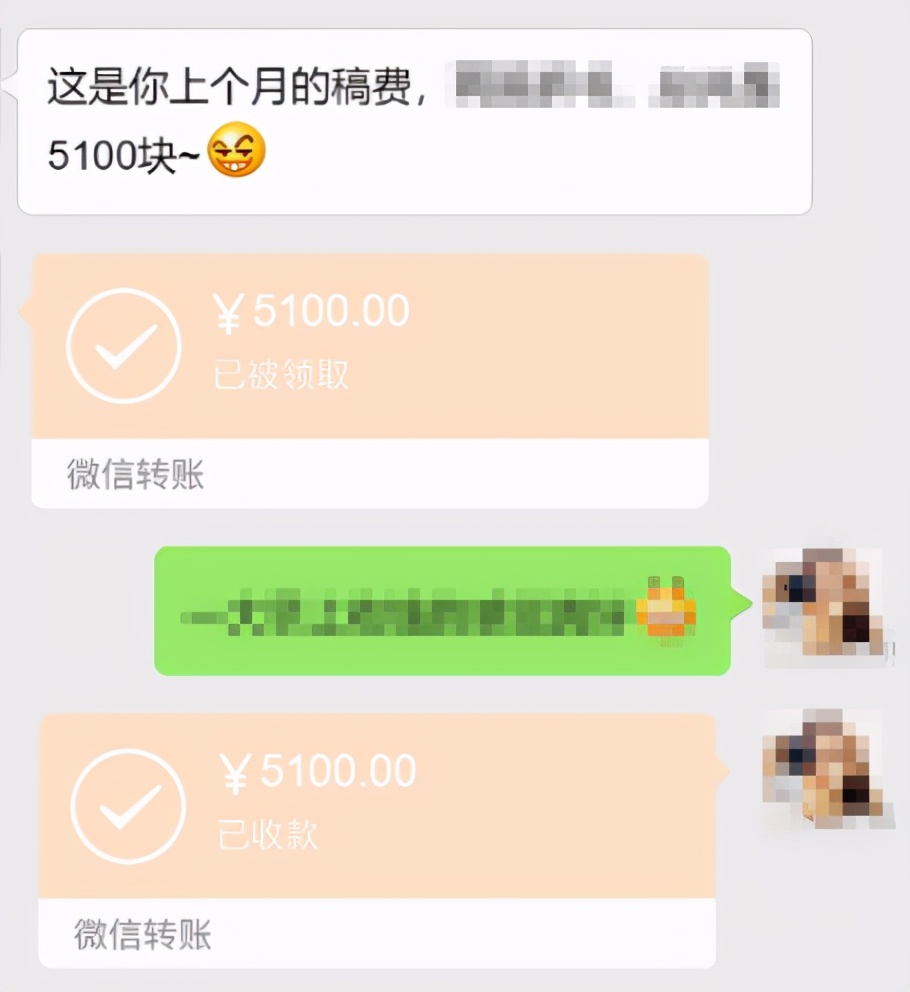Tap the checkmark icon on the first transfer card
This screenshot has height=992, width=910.
point(123,345)
